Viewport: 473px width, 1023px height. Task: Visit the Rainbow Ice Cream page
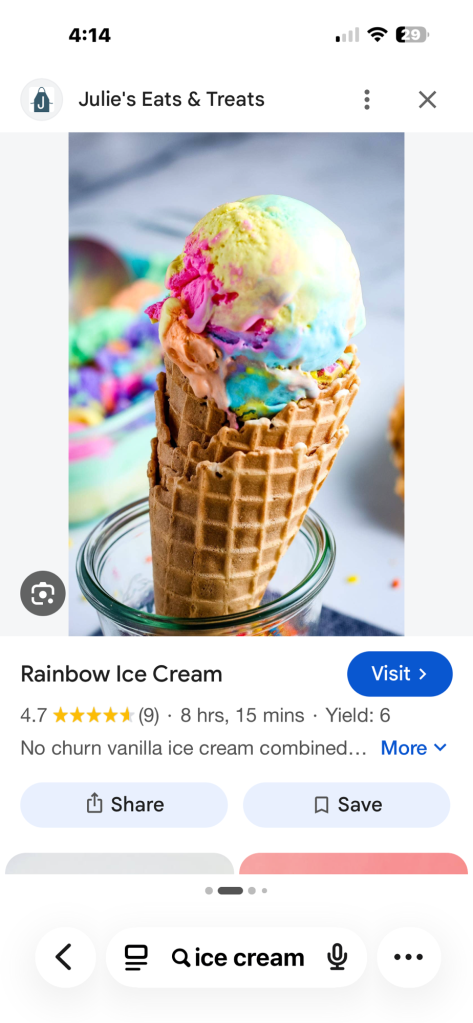click(399, 674)
